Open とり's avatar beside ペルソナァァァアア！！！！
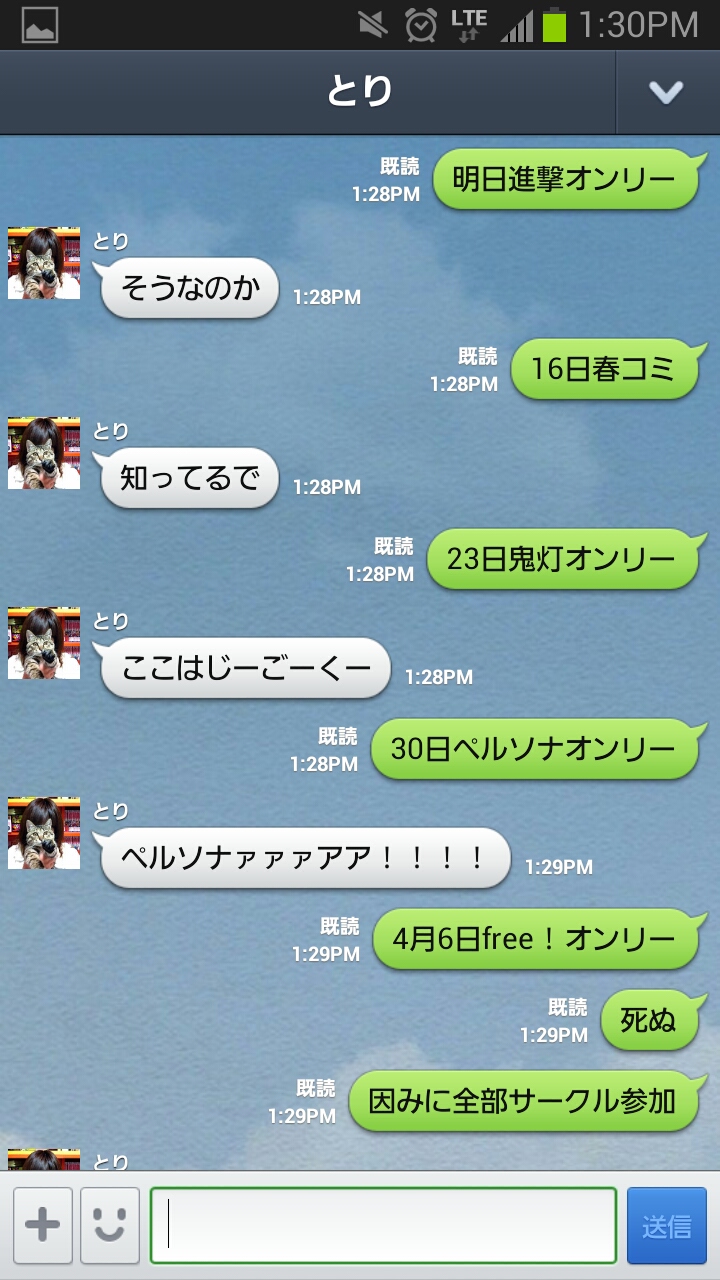This screenshot has height=1280, width=720. click(x=44, y=833)
